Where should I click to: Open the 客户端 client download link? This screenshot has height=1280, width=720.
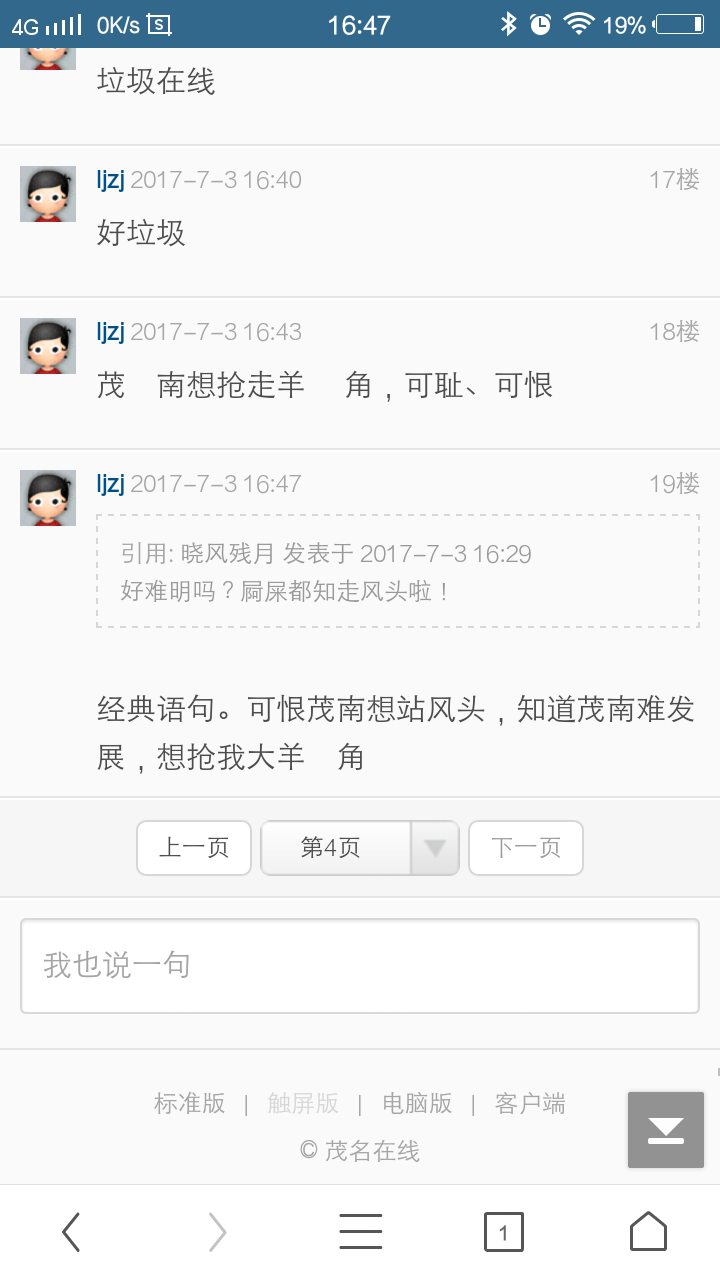[530, 1103]
